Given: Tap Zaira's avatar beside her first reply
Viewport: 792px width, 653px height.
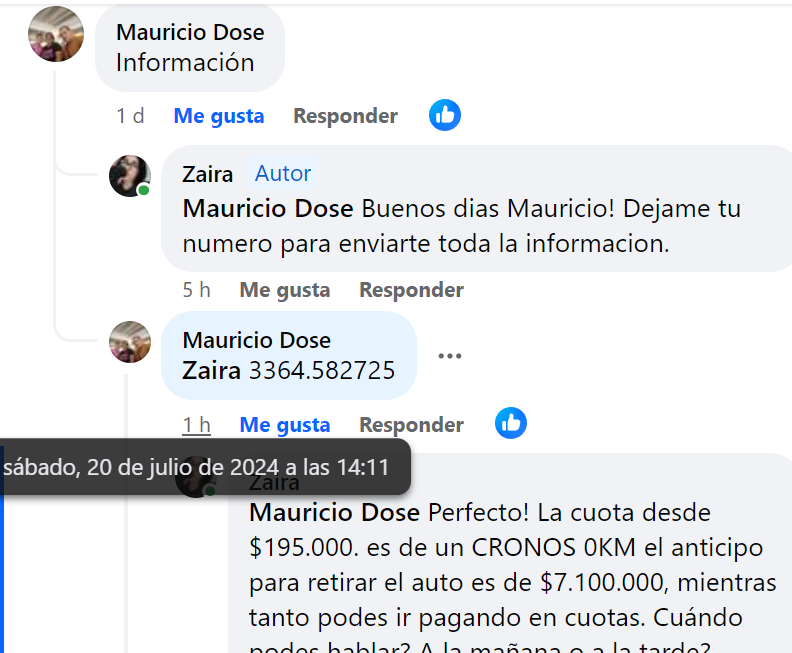Looking at the screenshot, I should pyautogui.click(x=129, y=176).
